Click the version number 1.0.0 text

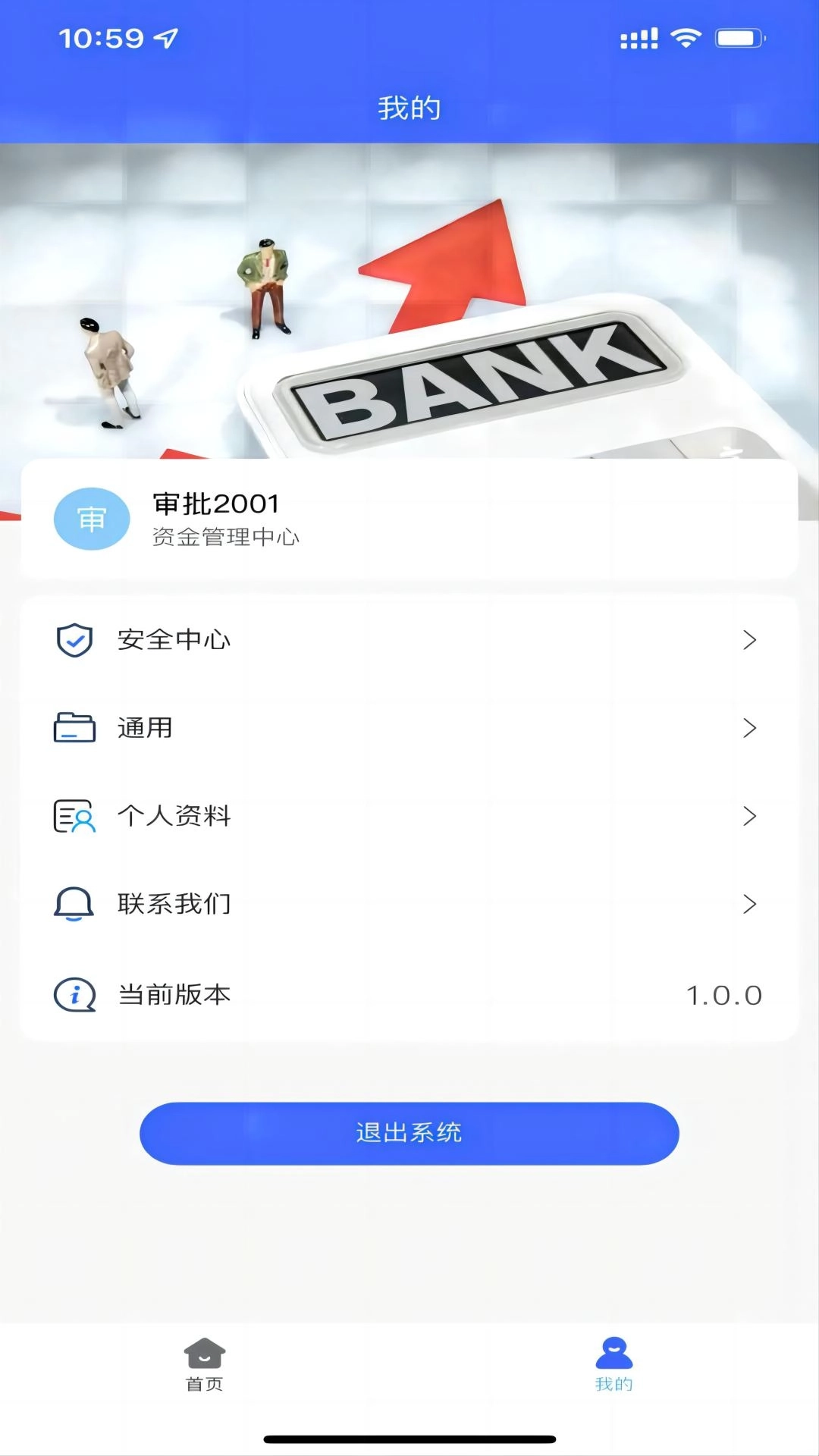pos(723,994)
